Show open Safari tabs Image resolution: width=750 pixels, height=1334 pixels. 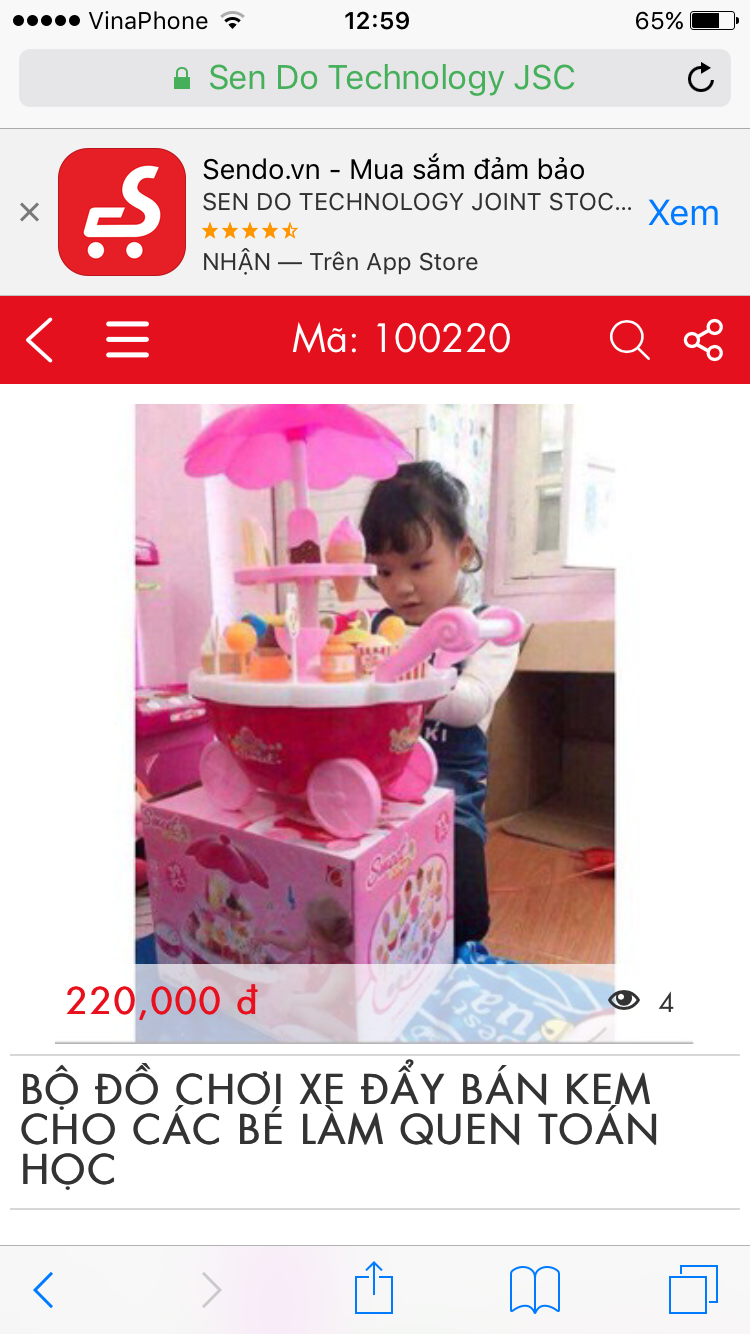coord(693,1289)
